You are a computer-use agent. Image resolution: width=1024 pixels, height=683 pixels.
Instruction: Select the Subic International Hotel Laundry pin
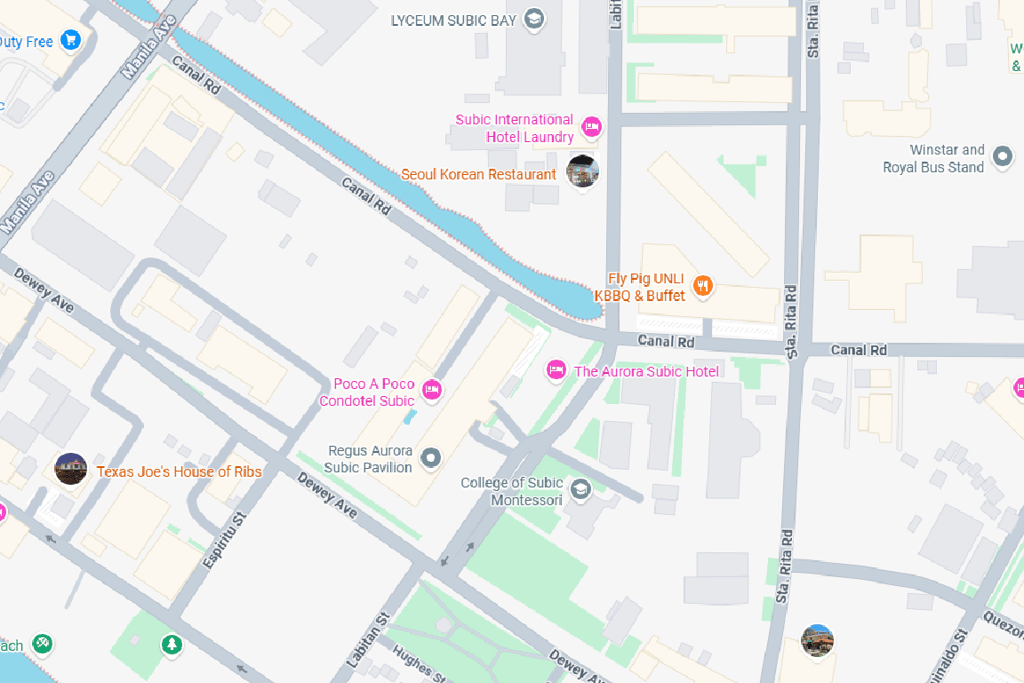pyautogui.click(x=591, y=127)
